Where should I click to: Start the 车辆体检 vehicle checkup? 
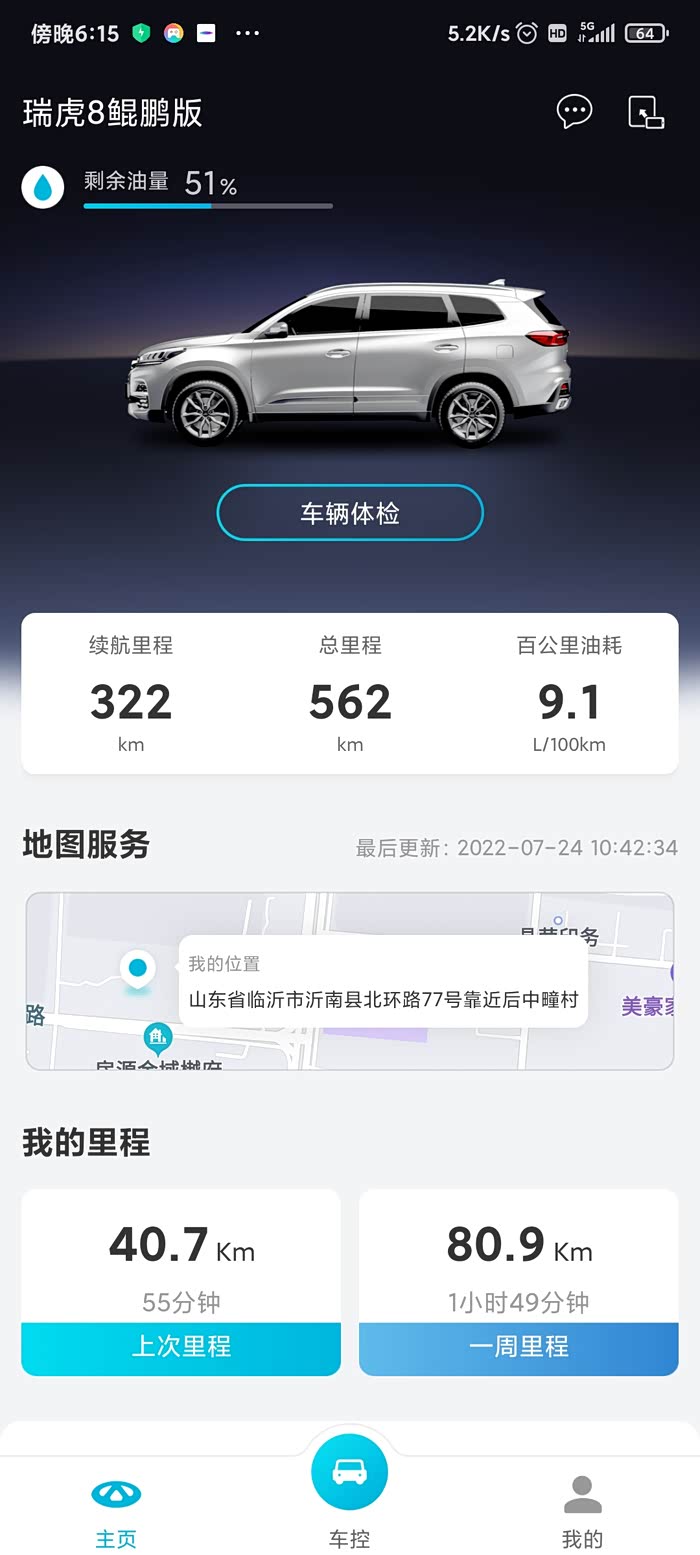coord(350,513)
